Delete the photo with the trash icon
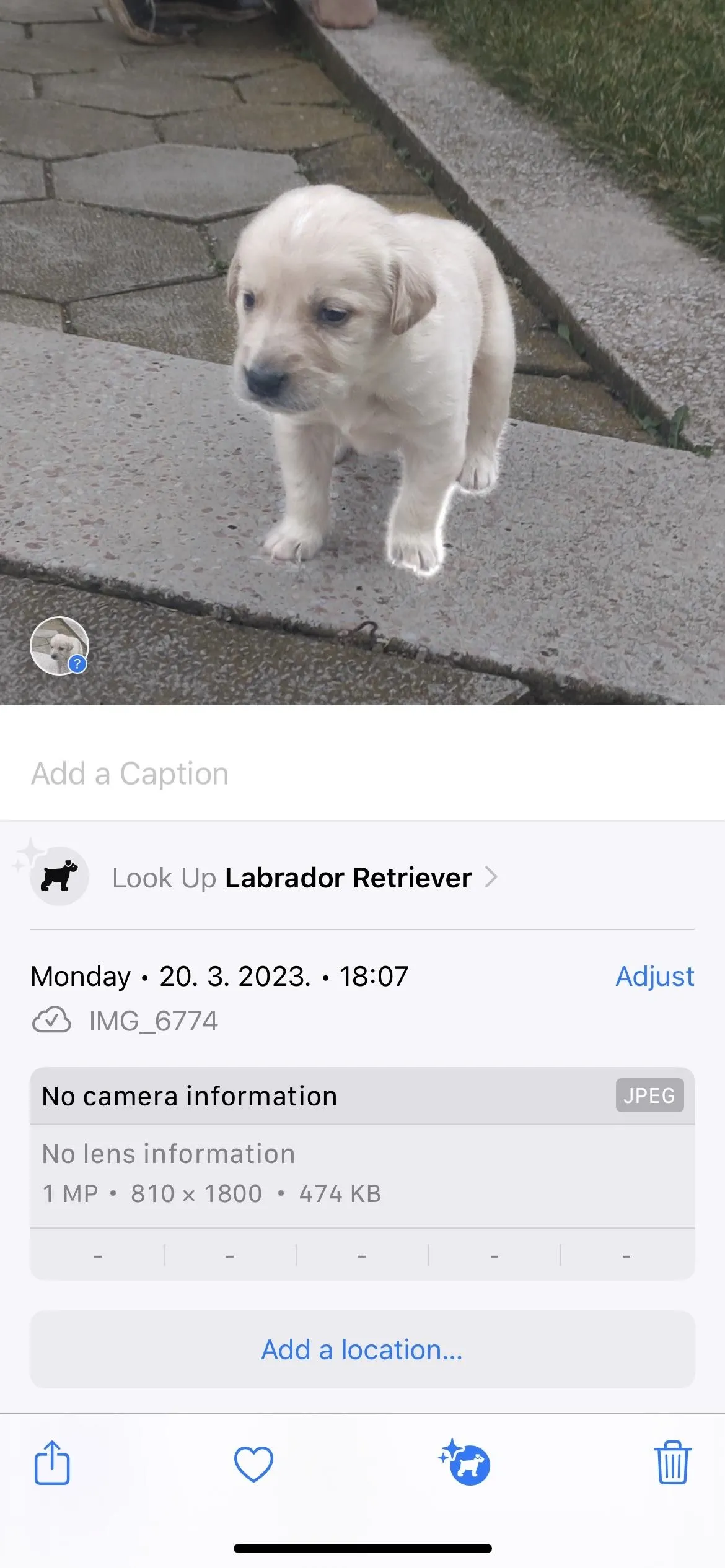The image size is (725, 1568). pos(672,1463)
